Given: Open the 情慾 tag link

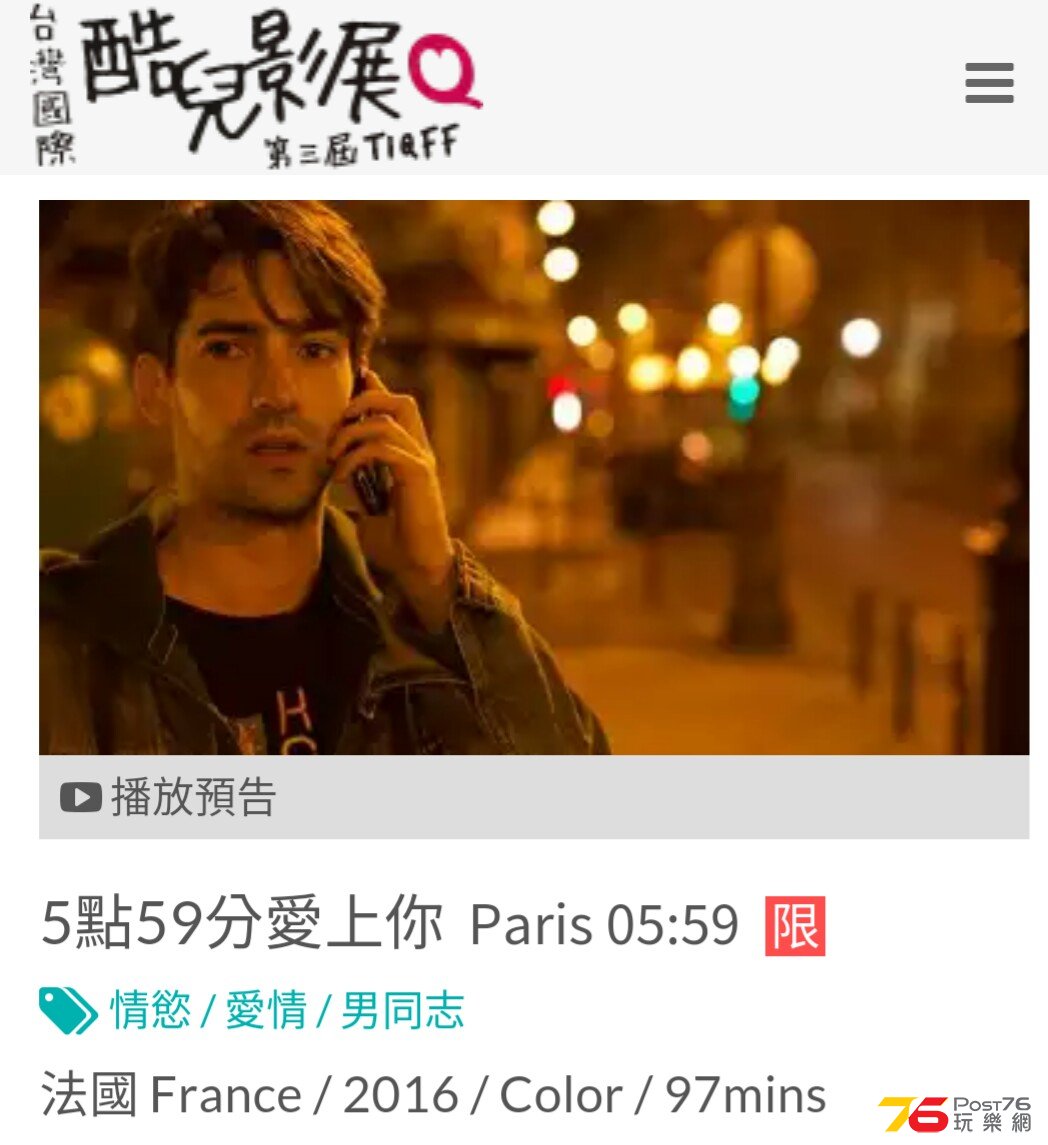Looking at the screenshot, I should tap(150, 1010).
